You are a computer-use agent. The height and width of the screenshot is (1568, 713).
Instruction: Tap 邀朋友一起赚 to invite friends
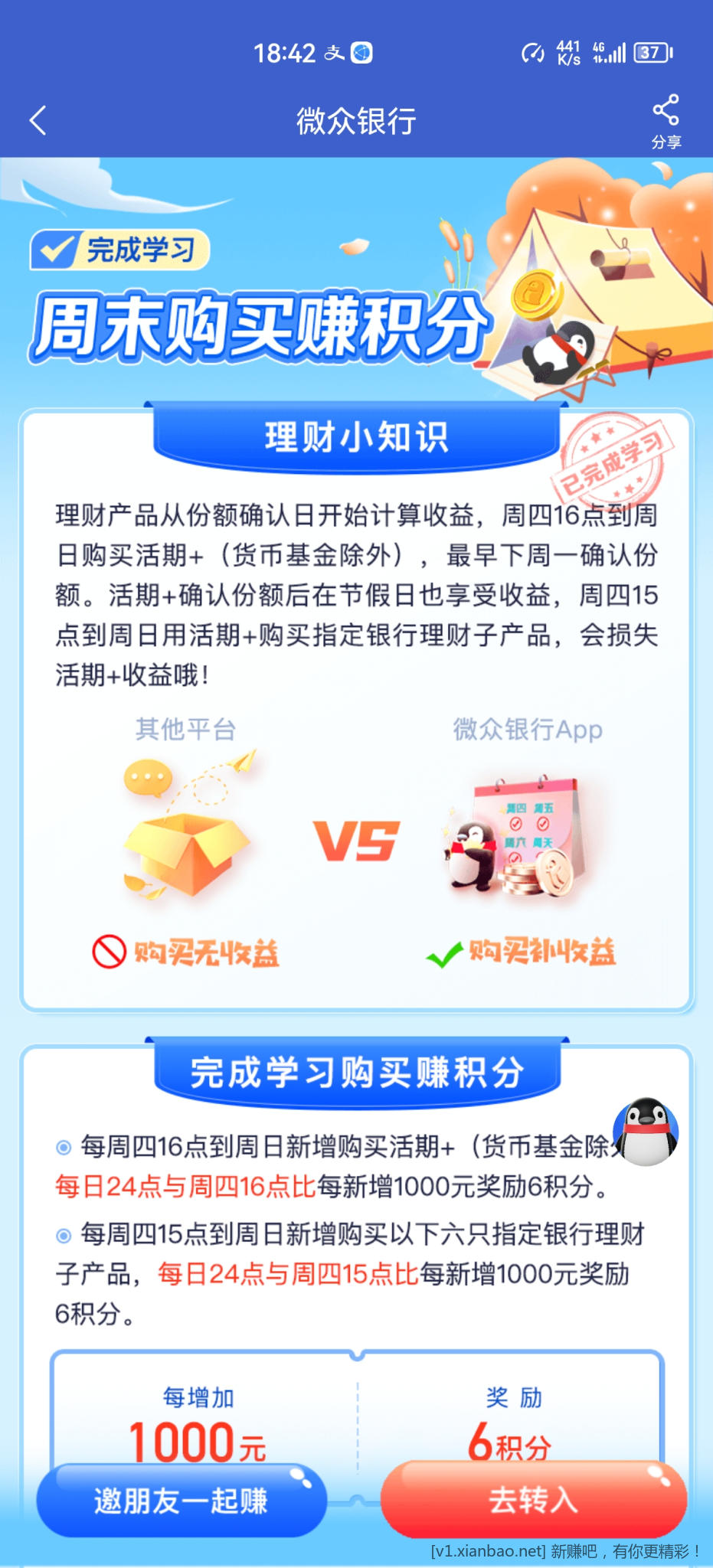182,1501
